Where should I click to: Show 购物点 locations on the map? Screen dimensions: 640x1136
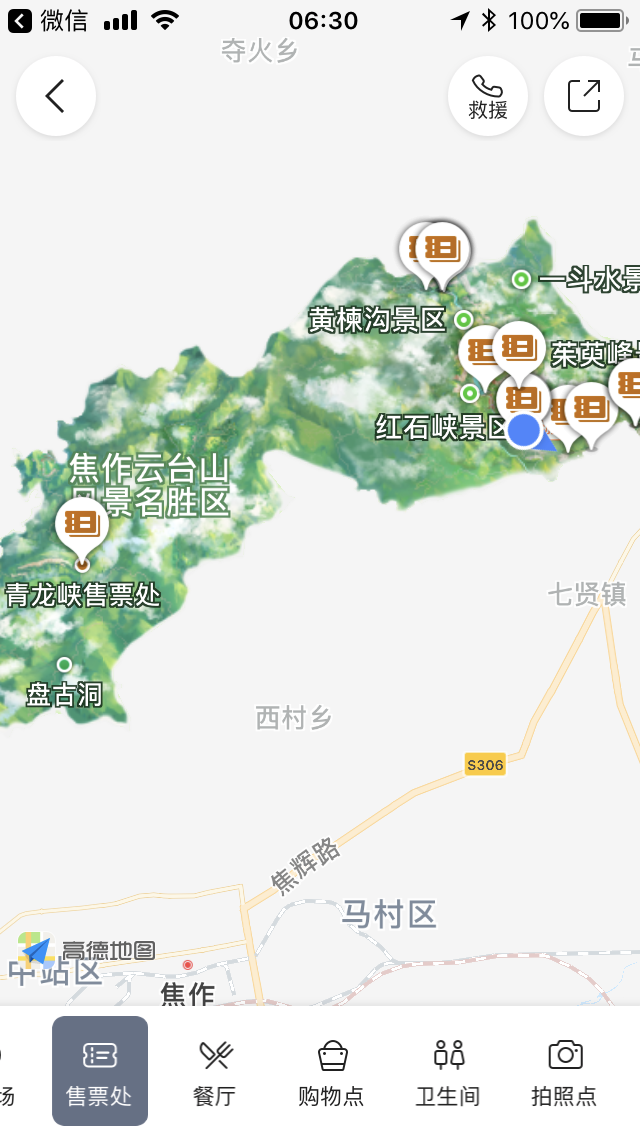[x=332, y=1071]
